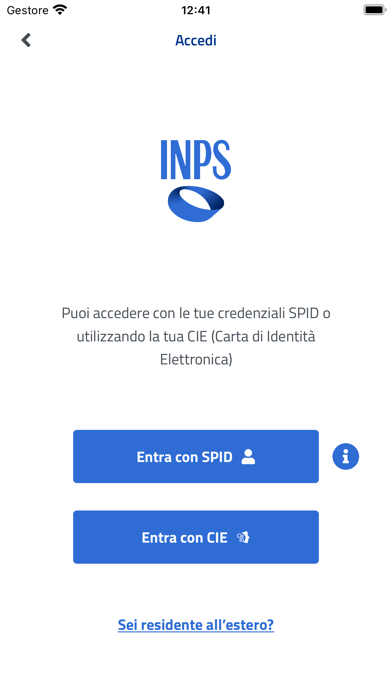Go back using the top-left arrow
Screen dimensions: 392x696
26,40
